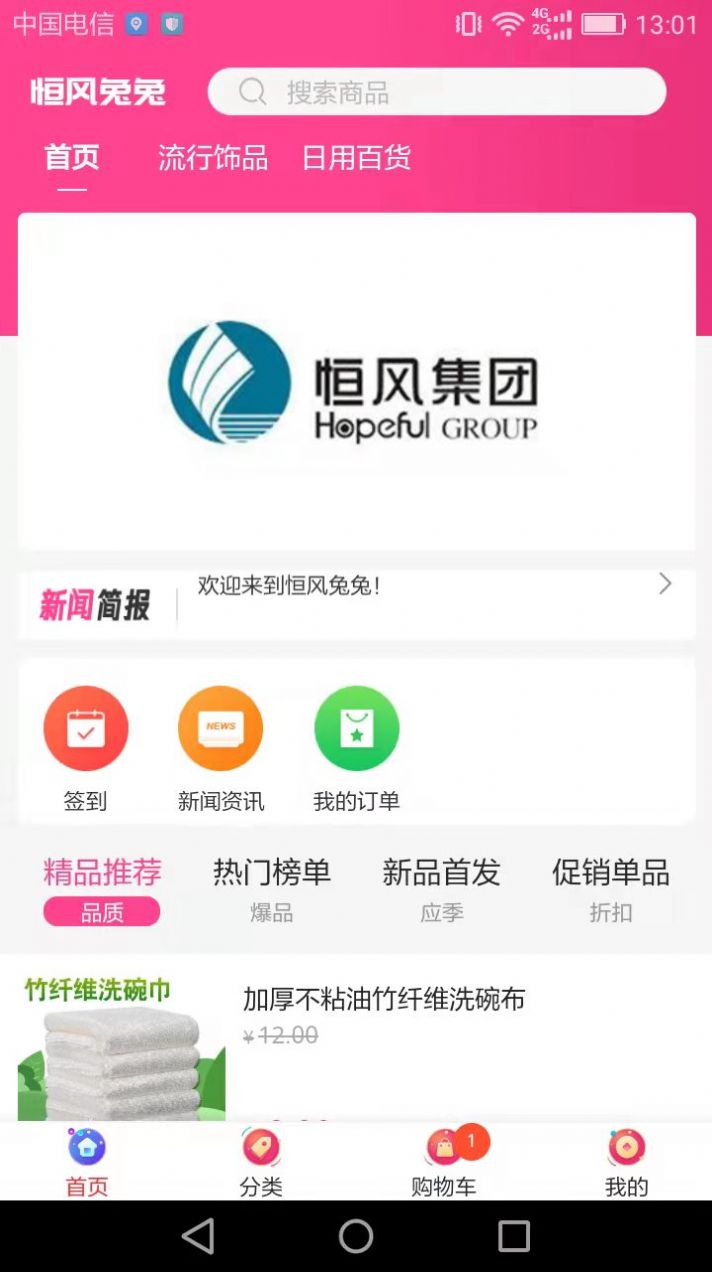Open the 购物车 shopping cart tab

[x=444, y=1162]
